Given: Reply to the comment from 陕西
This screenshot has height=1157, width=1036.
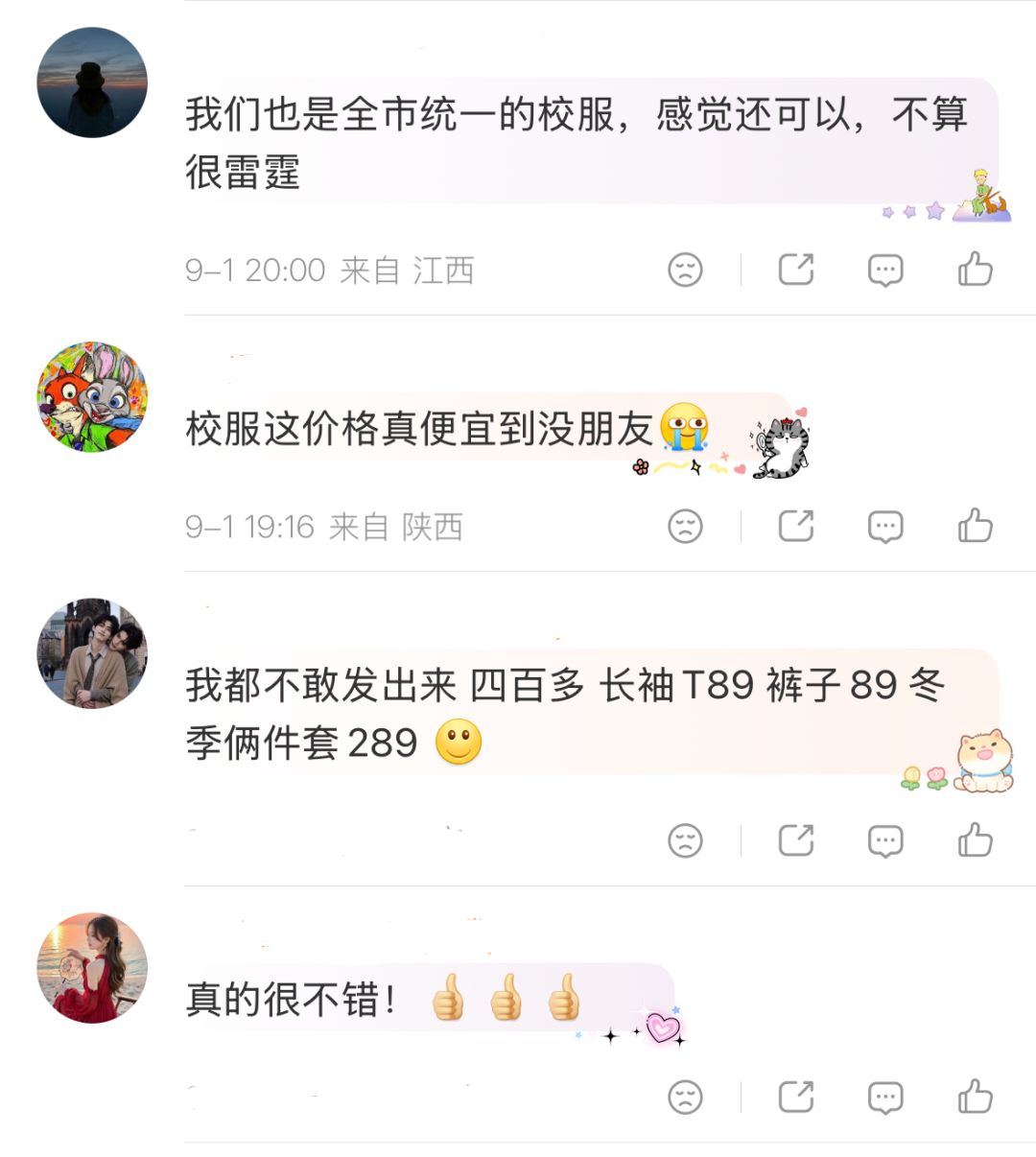Looking at the screenshot, I should (x=884, y=527).
